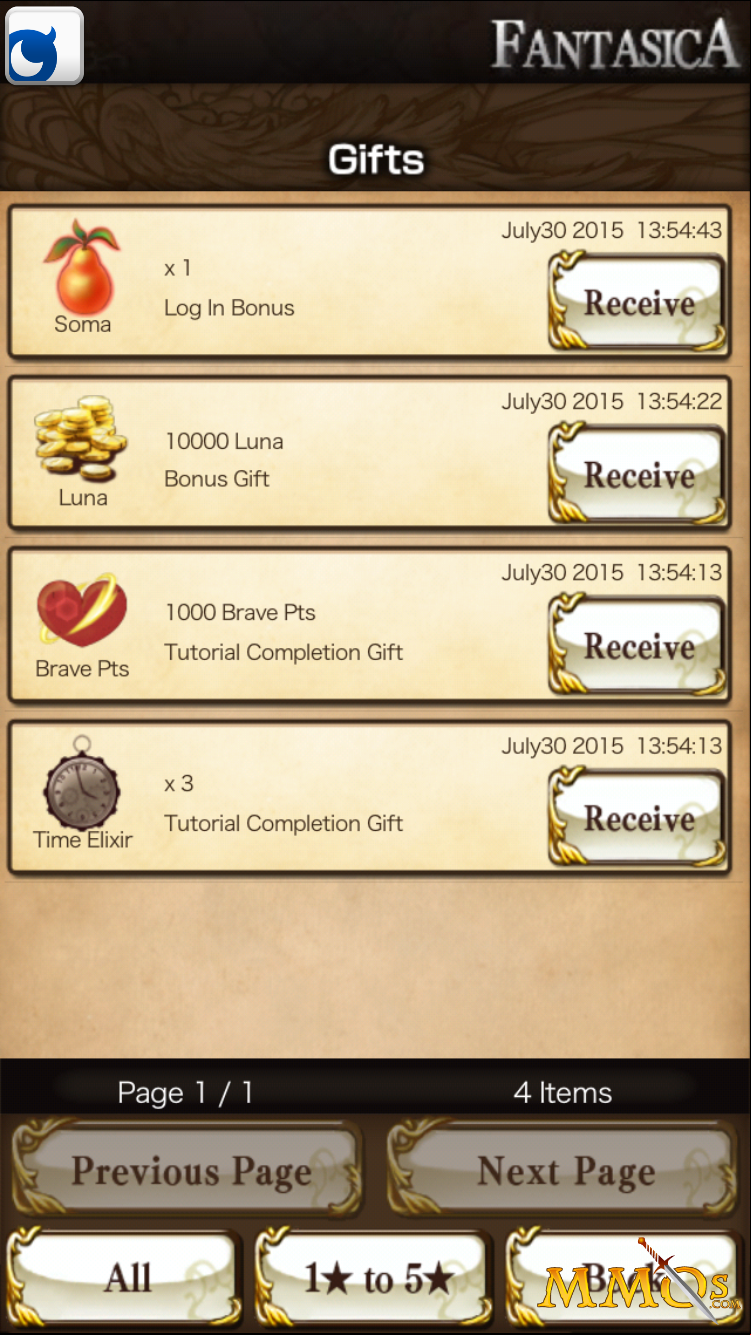Screen dimensions: 751x1335
Task: Receive the 10000 Luna Bonus Gift
Action: (x=637, y=474)
